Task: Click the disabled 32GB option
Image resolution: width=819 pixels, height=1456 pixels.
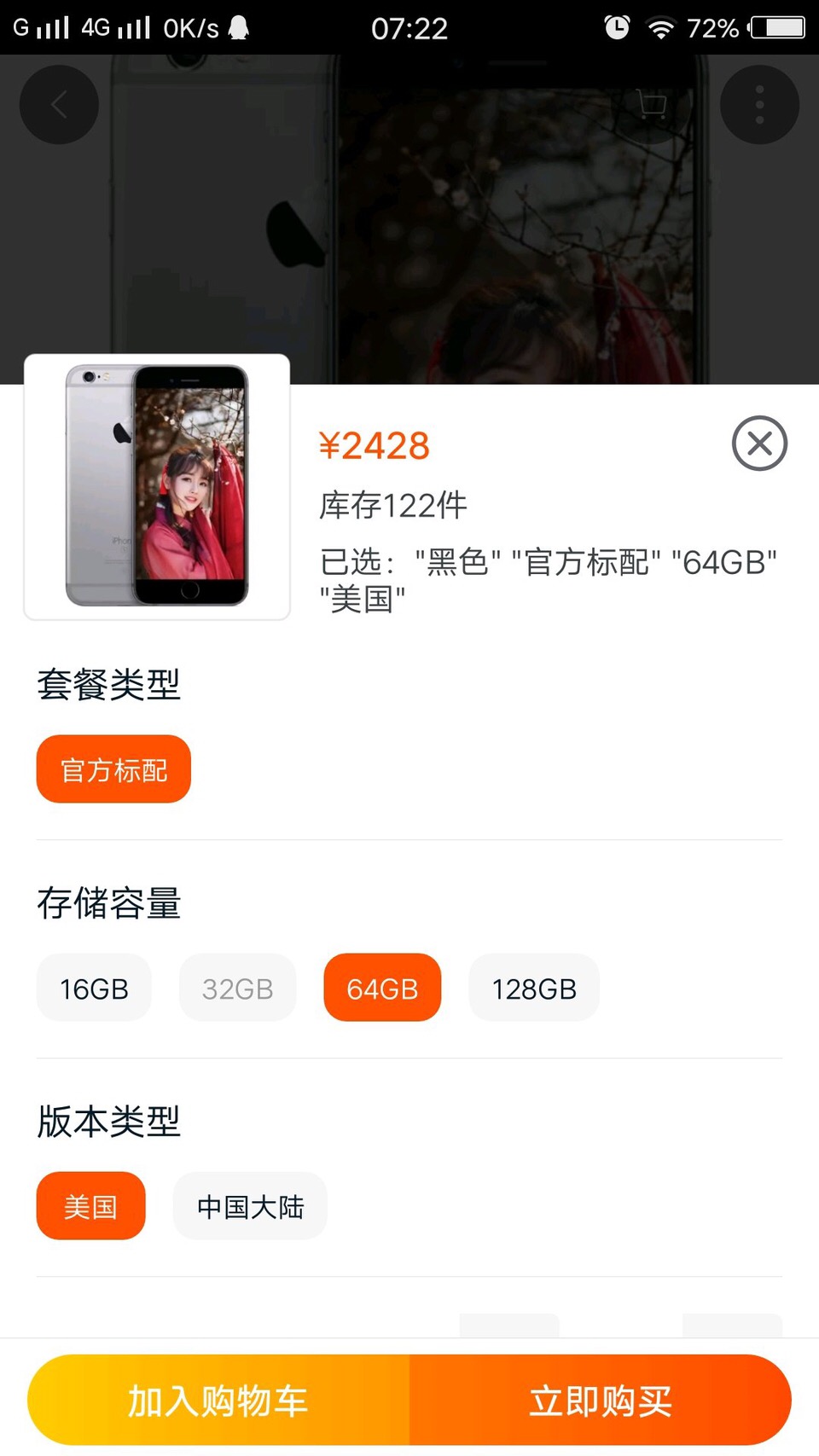Action: point(238,988)
